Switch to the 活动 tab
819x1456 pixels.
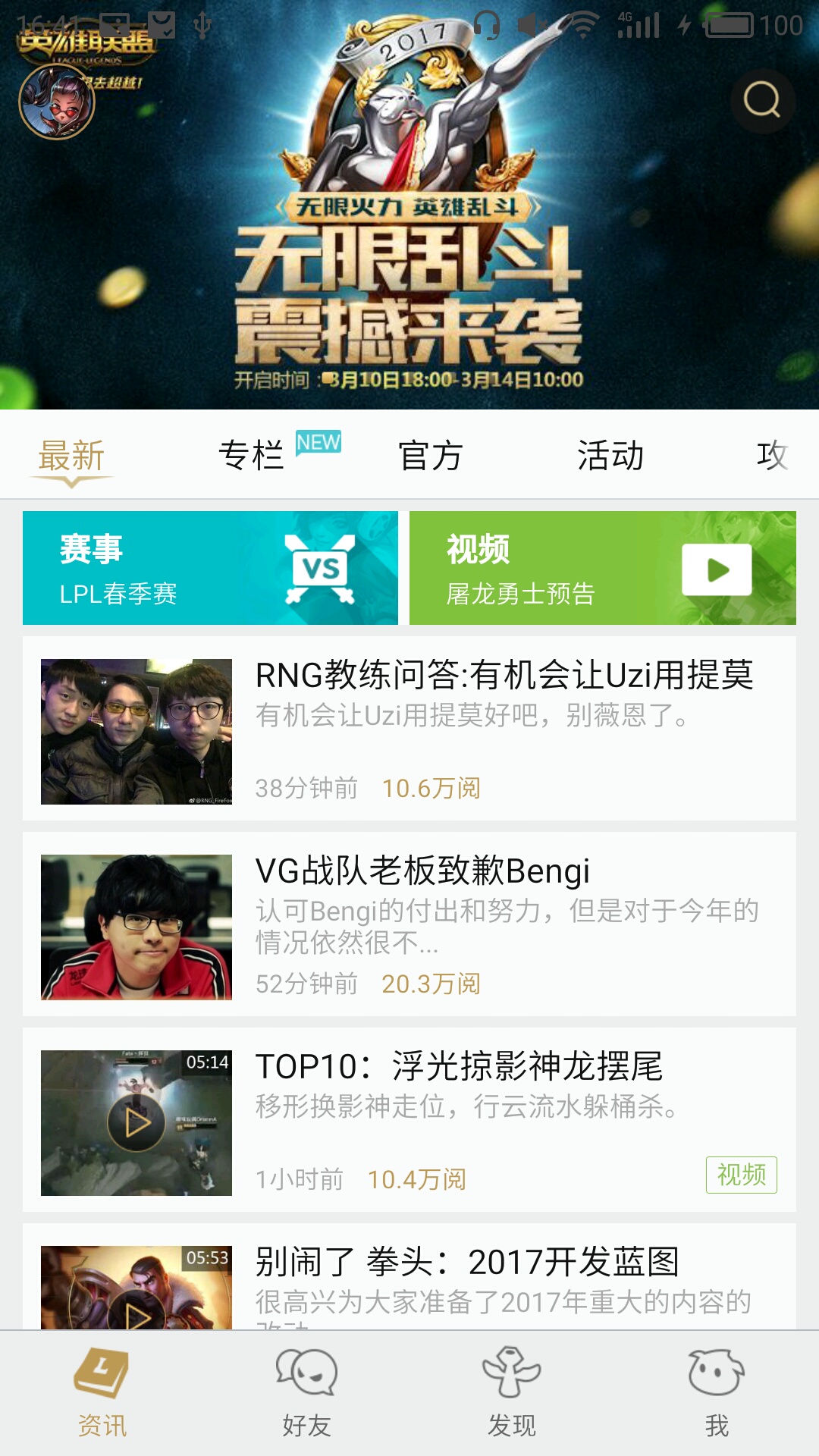pos(610,457)
